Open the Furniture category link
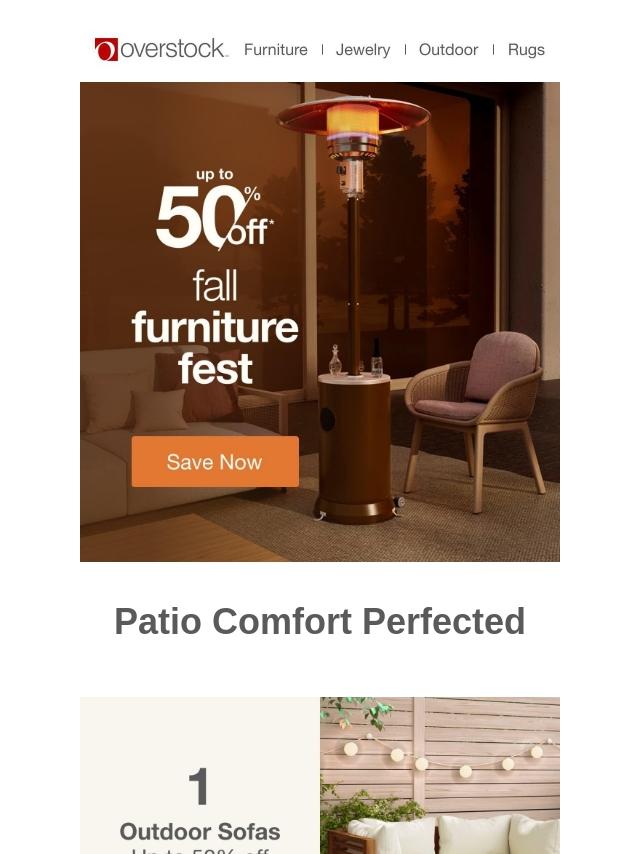The height and width of the screenshot is (854, 640). click(x=275, y=50)
